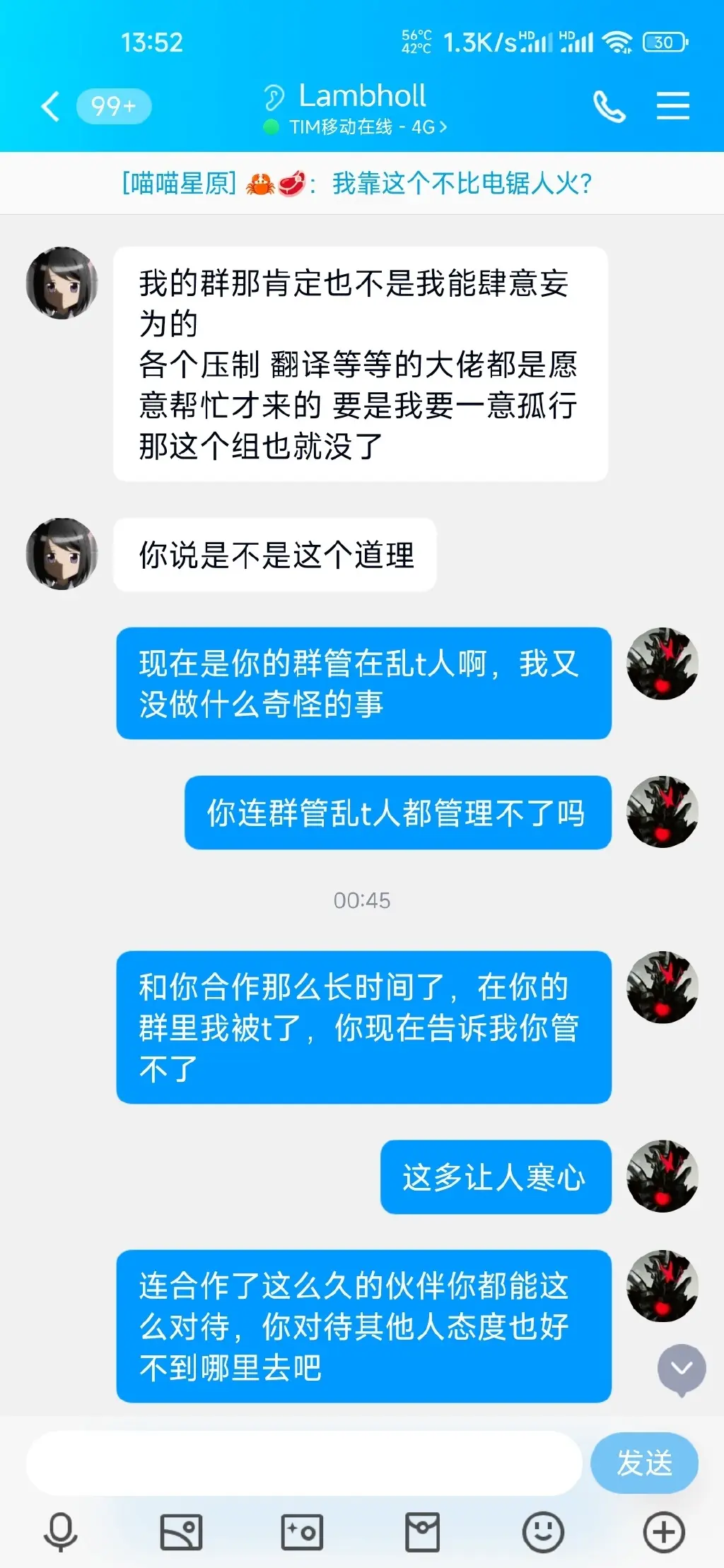Open my avatar next to 这多让人寒心
724x1568 pixels.
point(662,1176)
